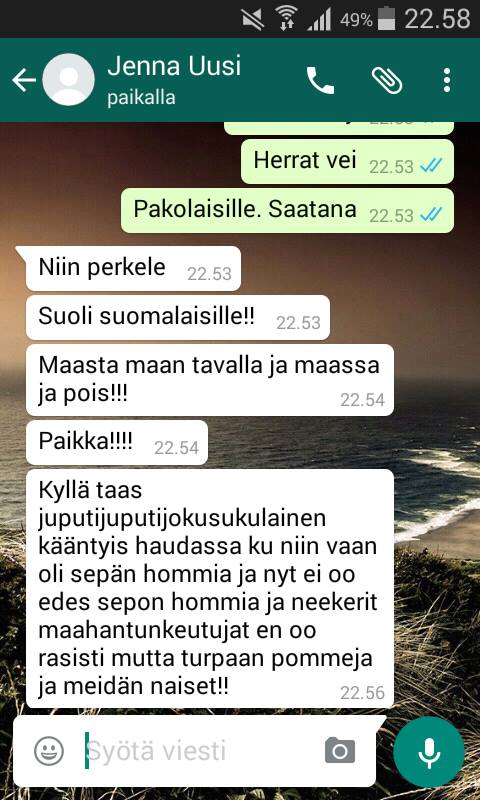Tap the microphone voice message button
The height and width of the screenshot is (800, 480).
428,752
